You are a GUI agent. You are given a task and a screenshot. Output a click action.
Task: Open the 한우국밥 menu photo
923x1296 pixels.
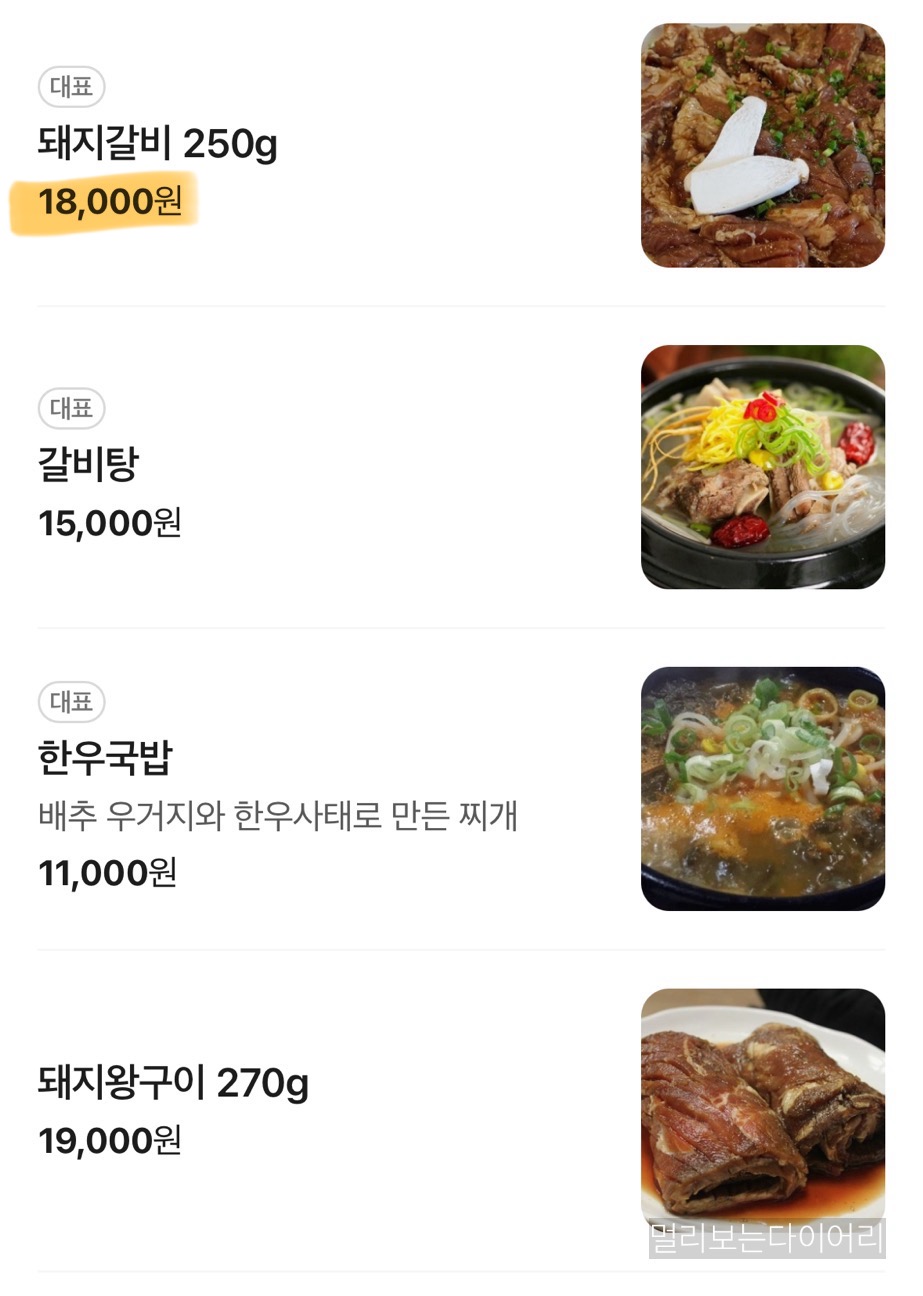coord(762,789)
